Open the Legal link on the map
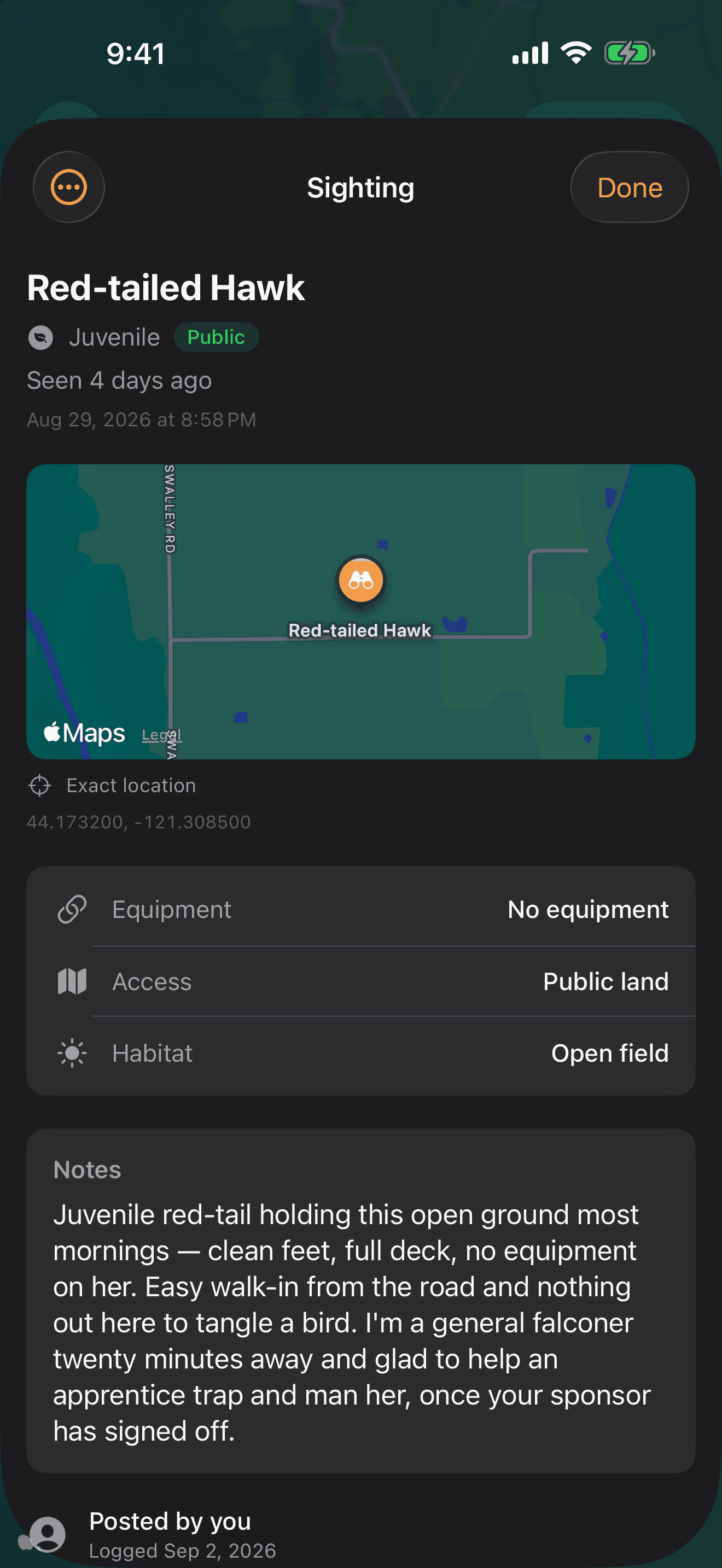This screenshot has width=722, height=1568. [161, 735]
